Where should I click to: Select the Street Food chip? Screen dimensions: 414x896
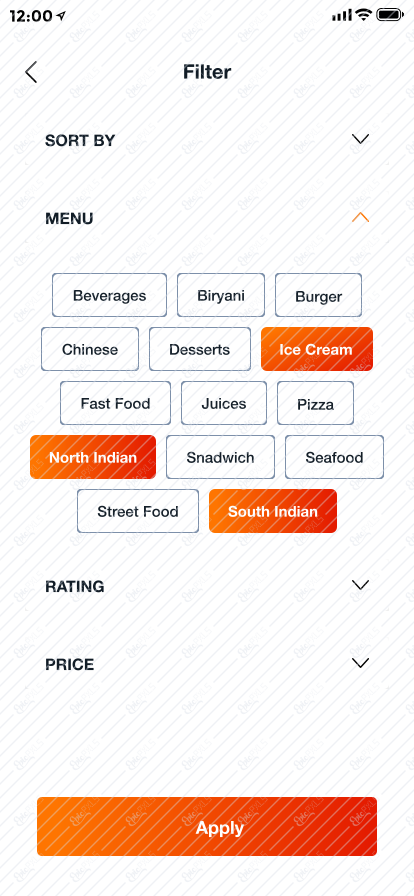pos(138,511)
